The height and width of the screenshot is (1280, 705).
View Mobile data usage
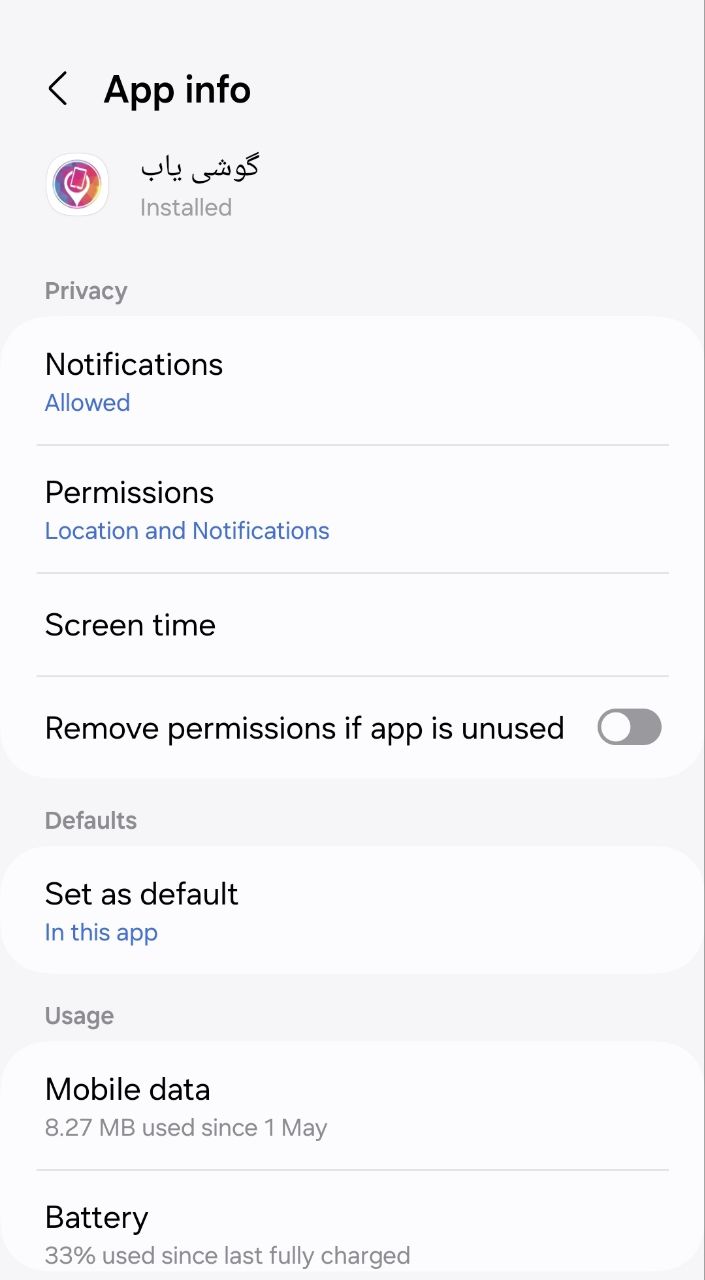[x=352, y=1106]
